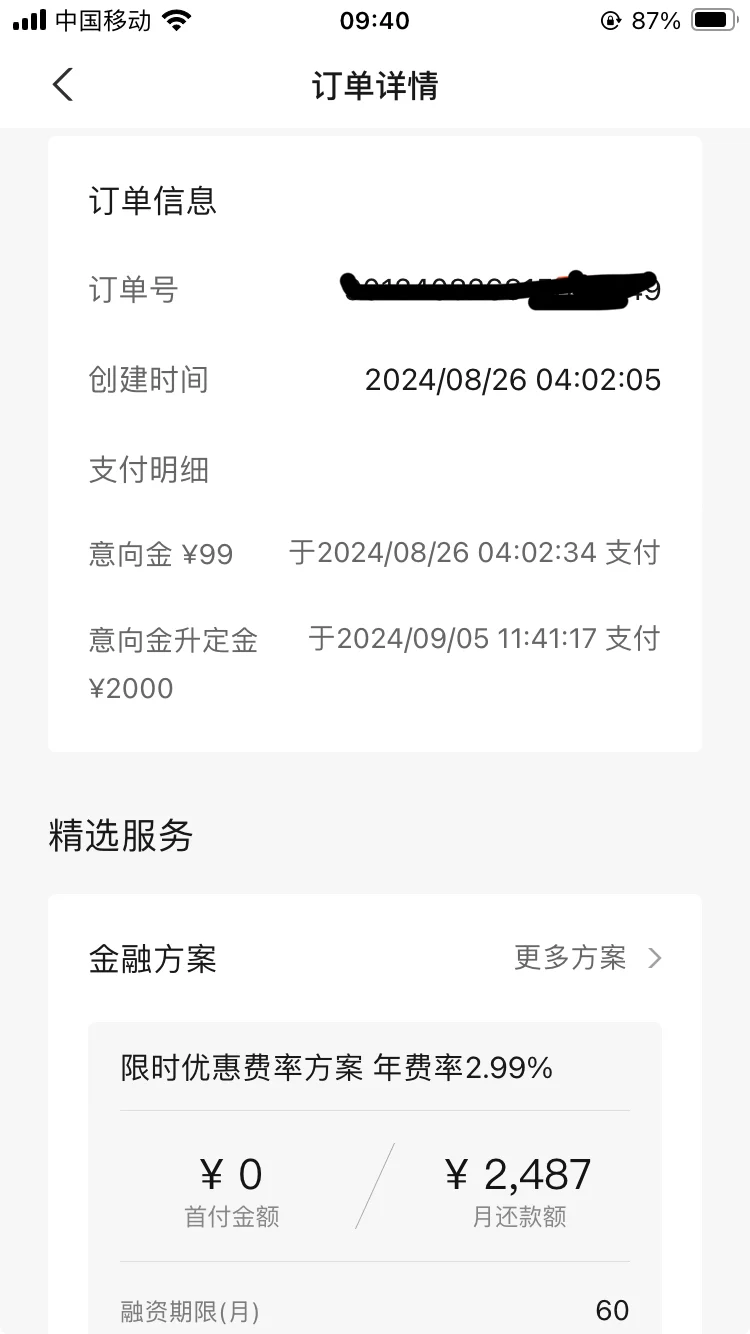
Task: Go back from the 订单详情 page
Action: [63, 85]
